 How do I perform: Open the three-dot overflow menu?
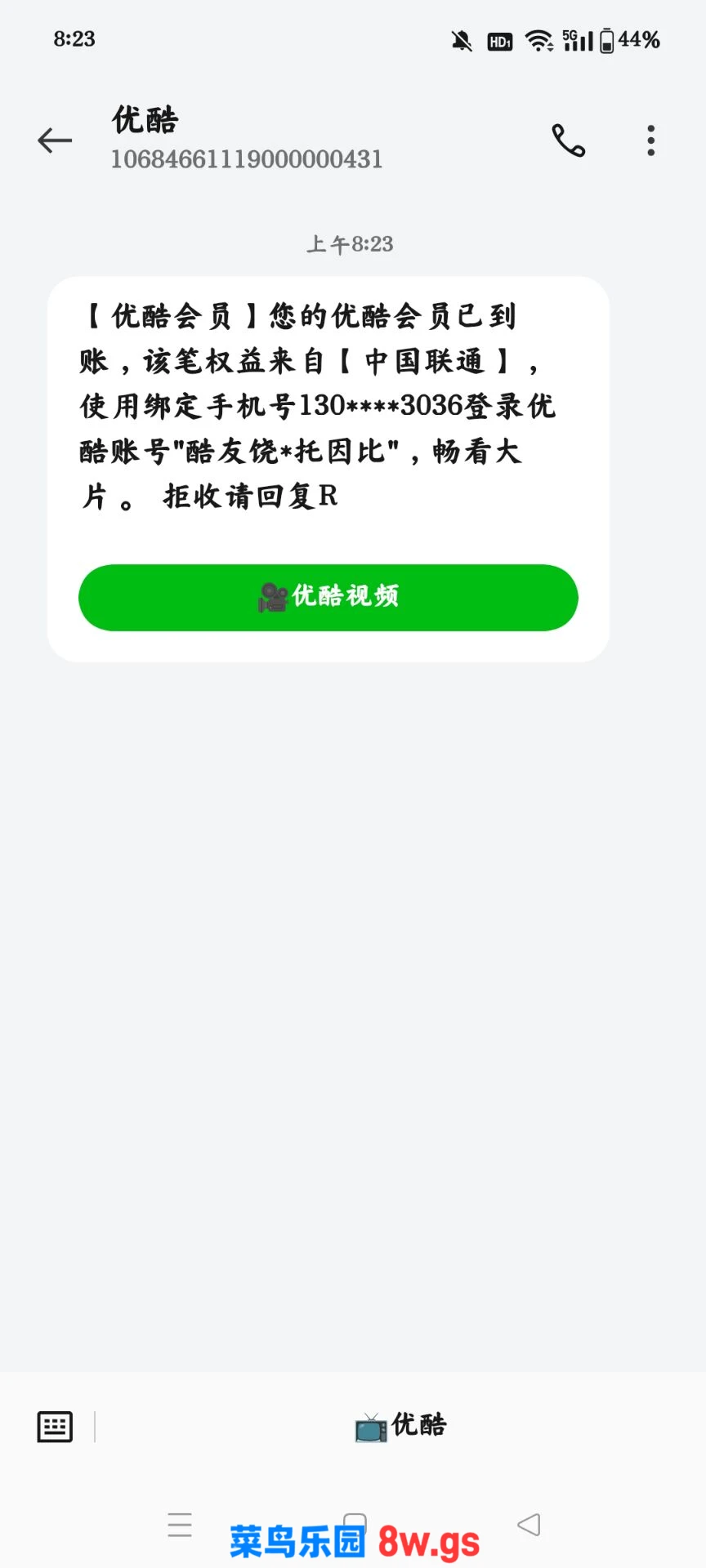[x=650, y=140]
